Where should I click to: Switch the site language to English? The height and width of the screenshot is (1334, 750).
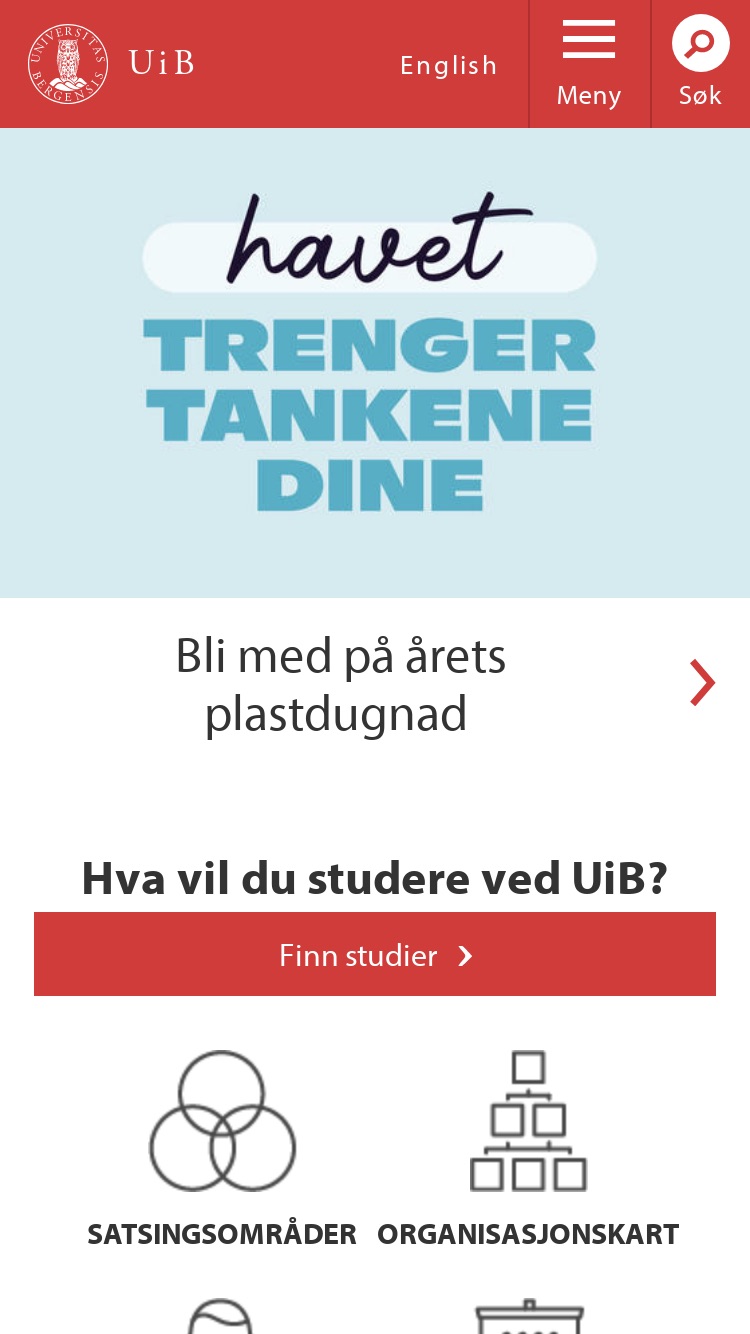[448, 65]
